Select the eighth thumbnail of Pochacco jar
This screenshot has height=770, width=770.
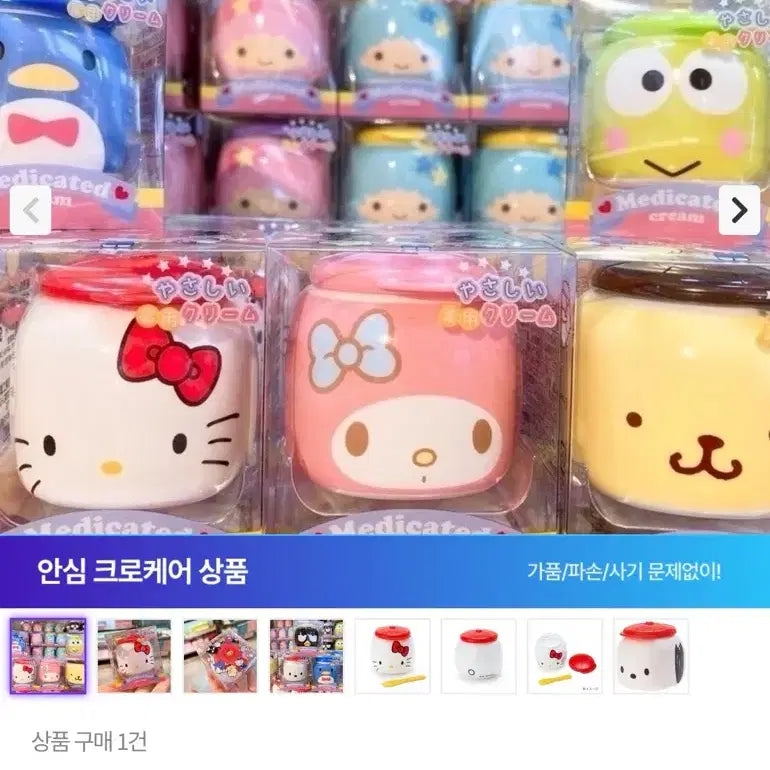point(650,656)
